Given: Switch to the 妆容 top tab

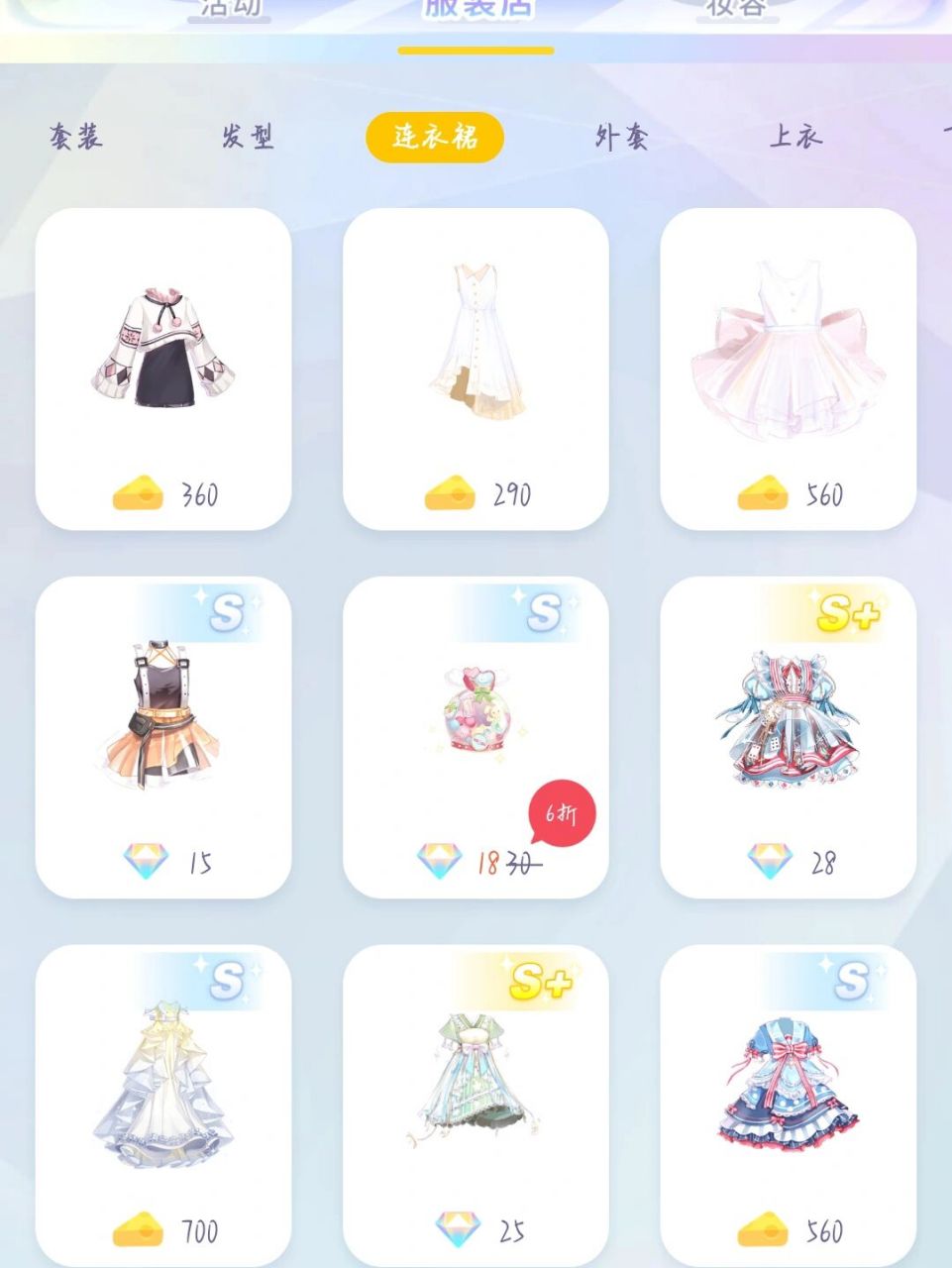Looking at the screenshot, I should (x=735, y=8).
